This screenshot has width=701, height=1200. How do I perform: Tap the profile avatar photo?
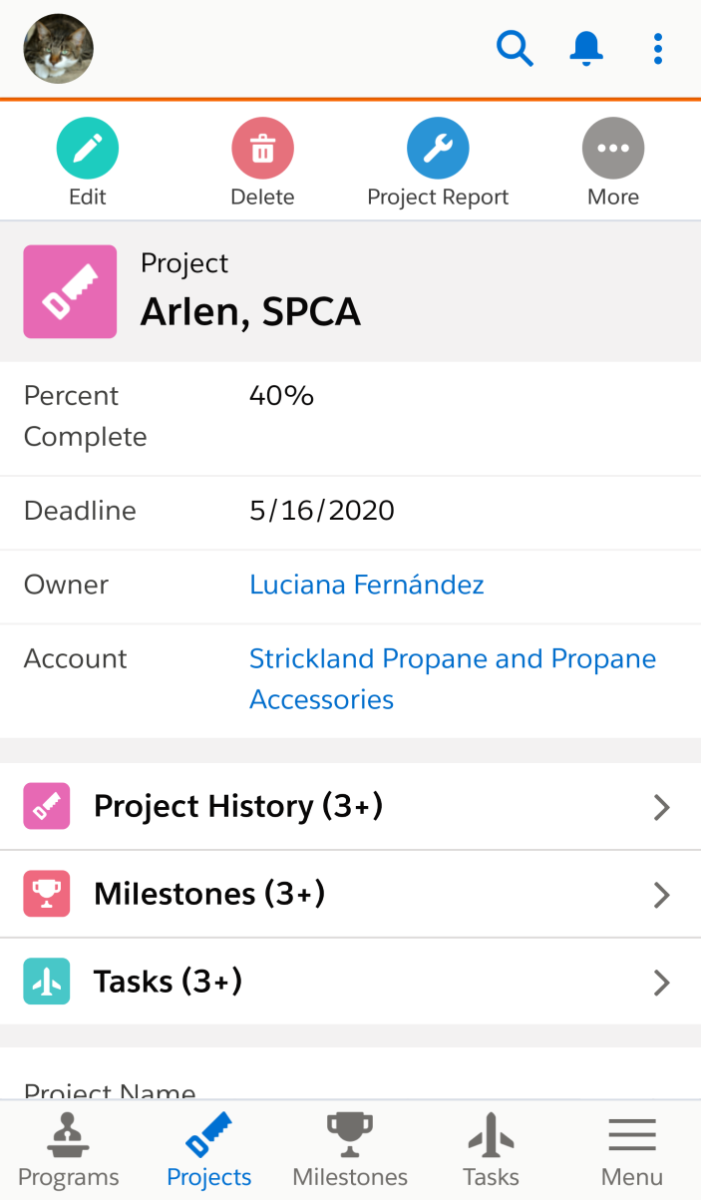pos(58,48)
